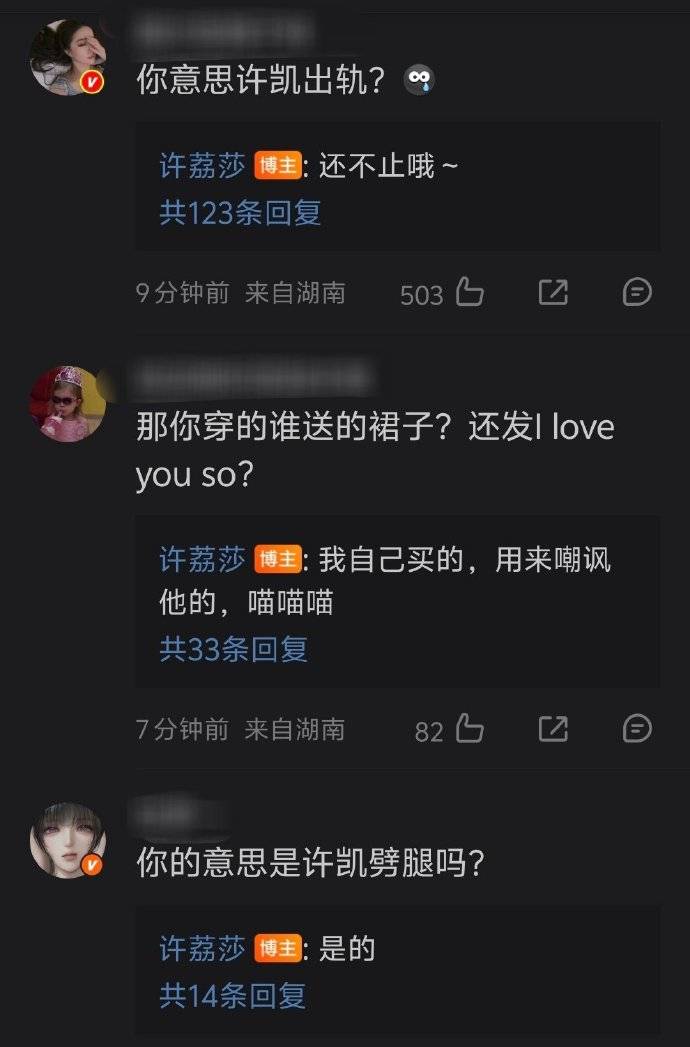Image resolution: width=690 pixels, height=1047 pixels.
Task: Reply to the comment about 谁送的裙子
Action: point(637,729)
